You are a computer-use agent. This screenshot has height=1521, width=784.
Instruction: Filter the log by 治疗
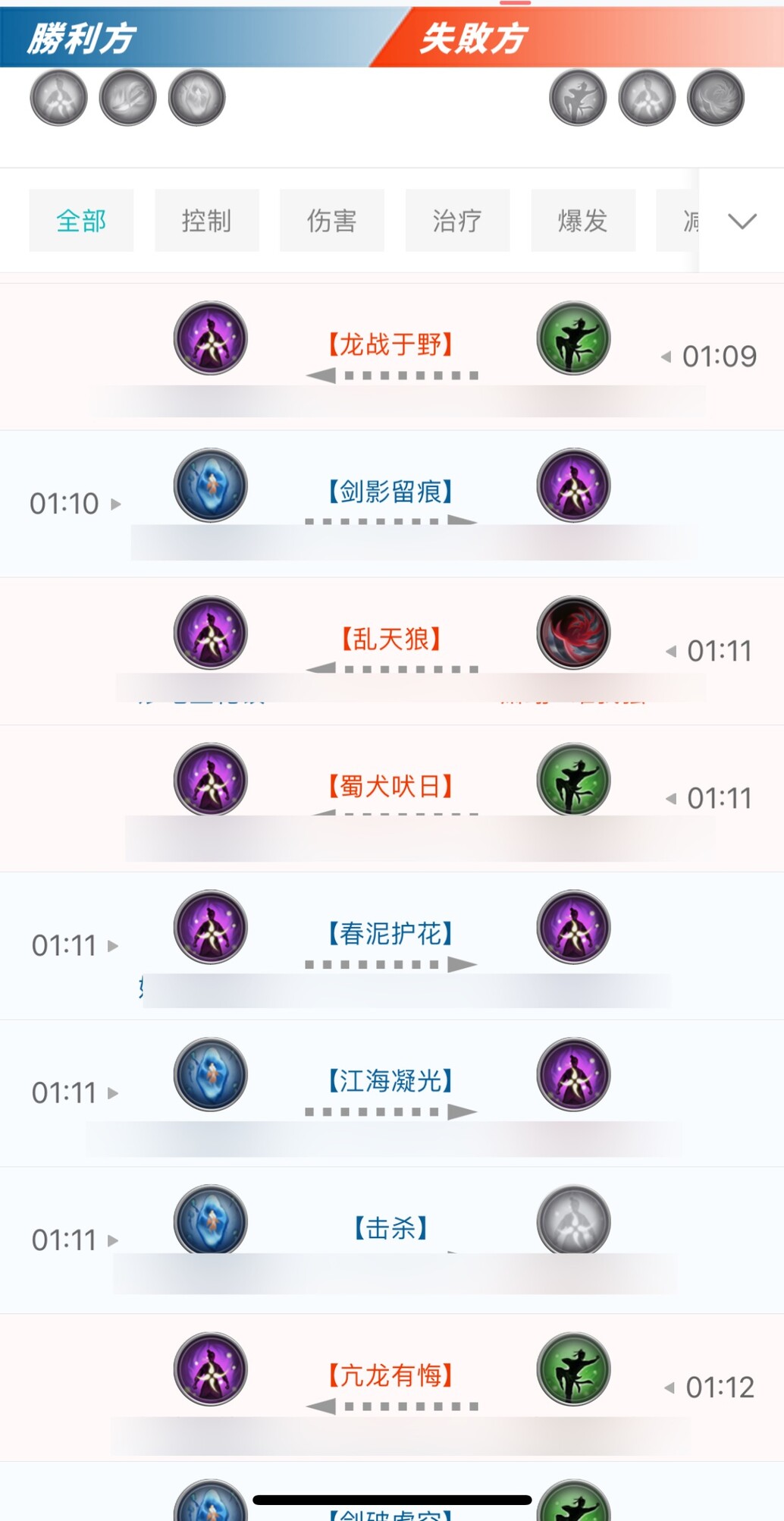point(457,221)
